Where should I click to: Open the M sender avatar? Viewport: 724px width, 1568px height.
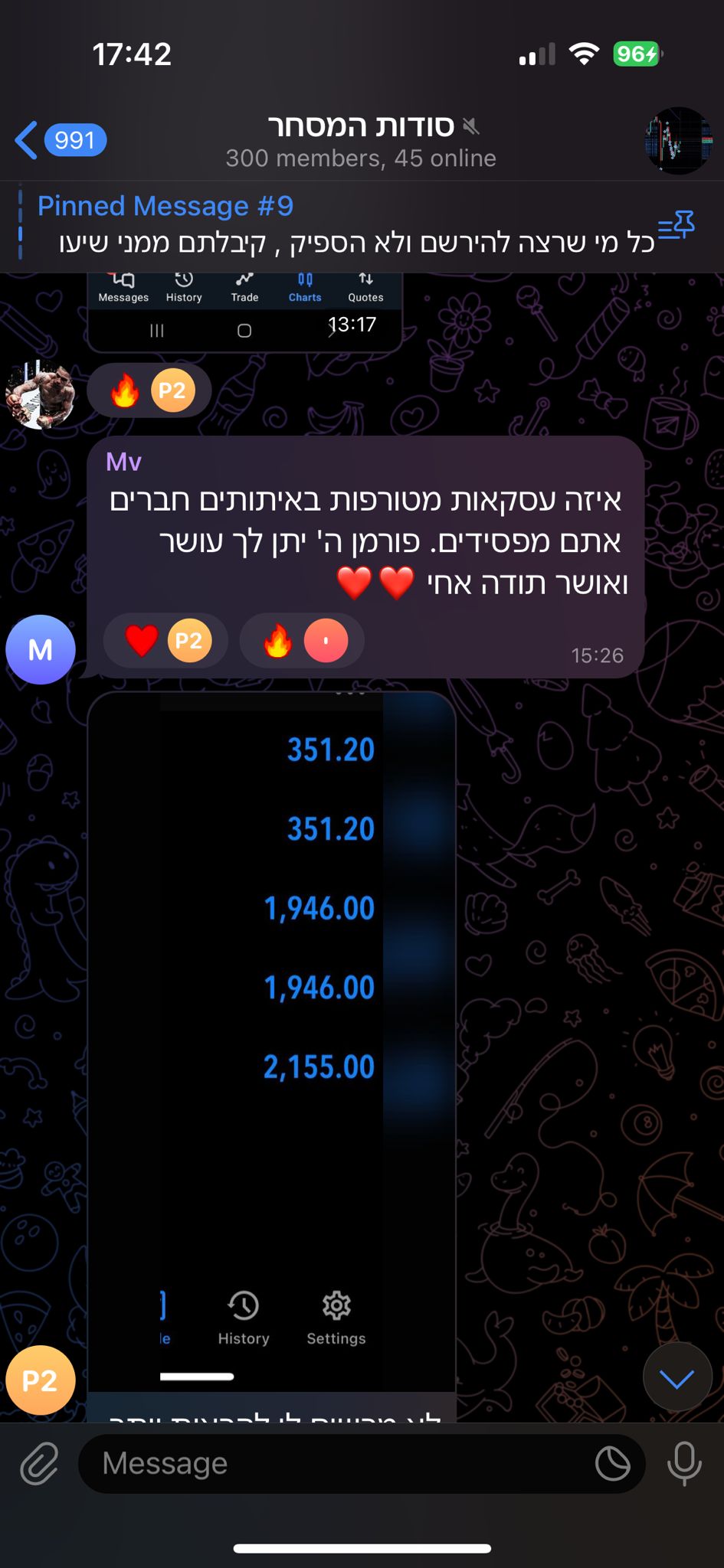click(41, 649)
